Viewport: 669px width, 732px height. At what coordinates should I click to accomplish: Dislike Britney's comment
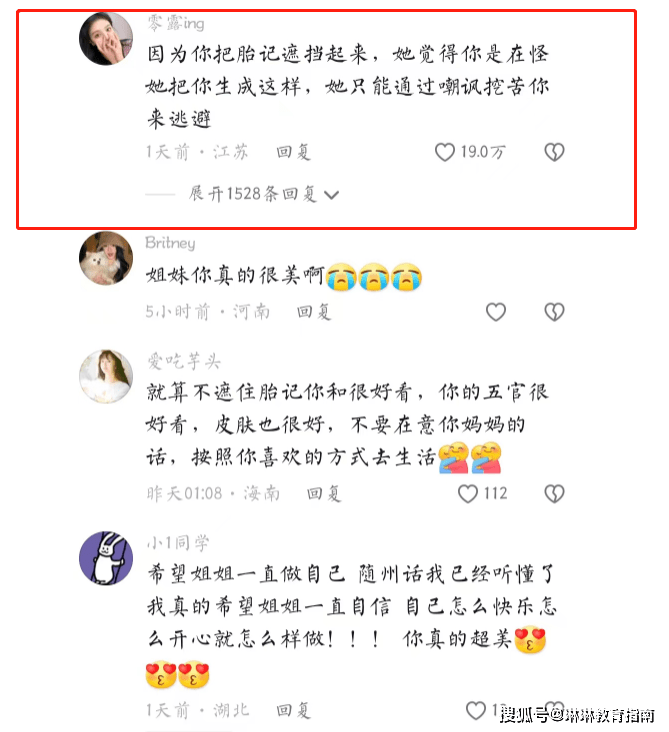(x=554, y=312)
